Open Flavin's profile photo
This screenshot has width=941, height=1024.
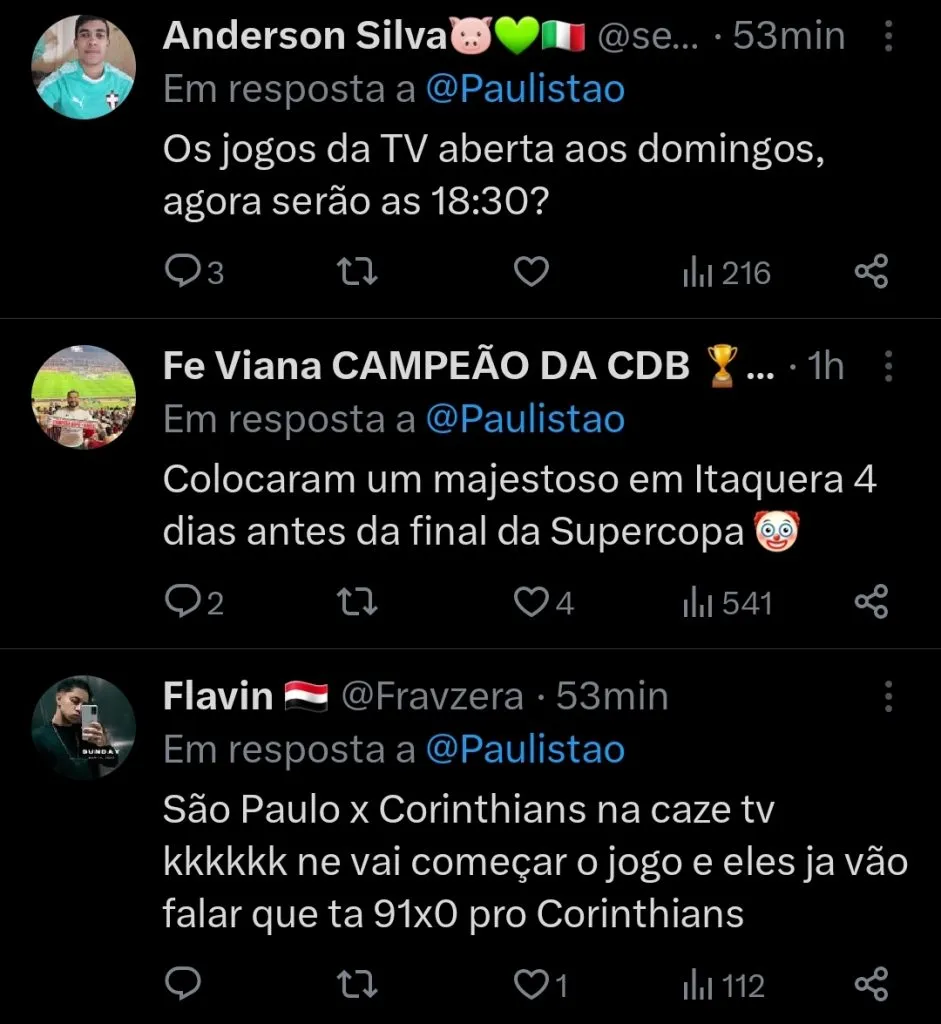tap(84, 727)
